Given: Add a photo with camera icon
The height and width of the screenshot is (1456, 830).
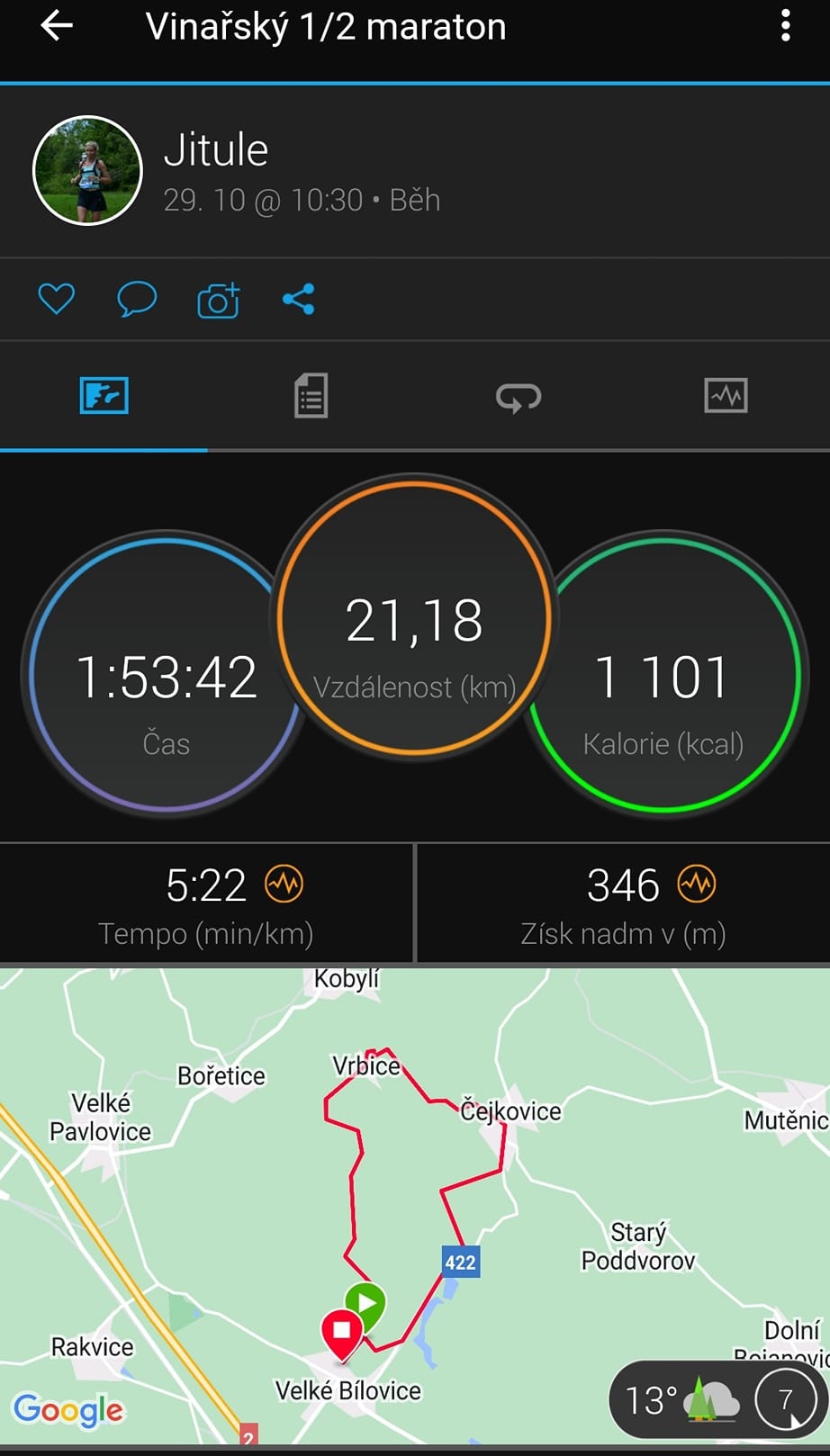Looking at the screenshot, I should point(218,301).
